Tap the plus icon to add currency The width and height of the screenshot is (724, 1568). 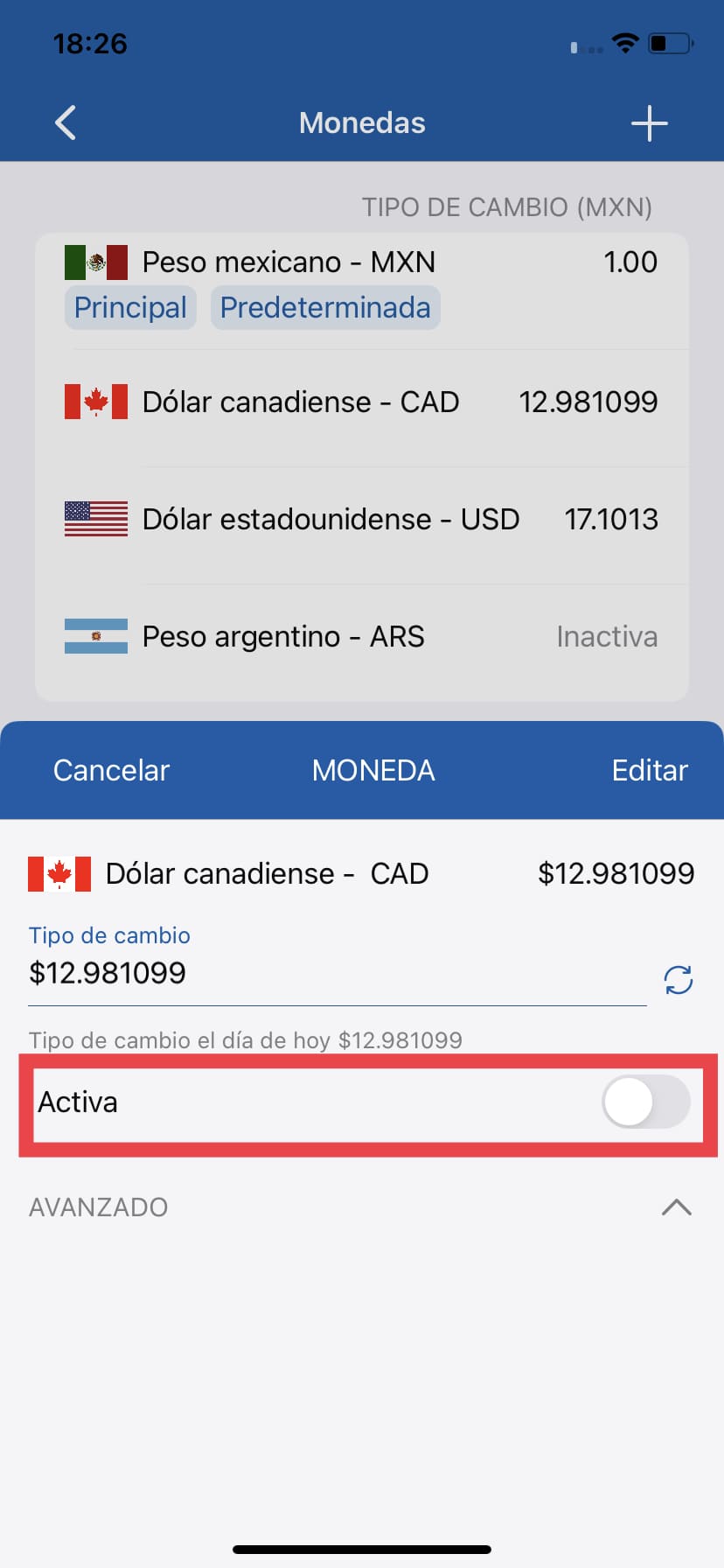point(649,122)
